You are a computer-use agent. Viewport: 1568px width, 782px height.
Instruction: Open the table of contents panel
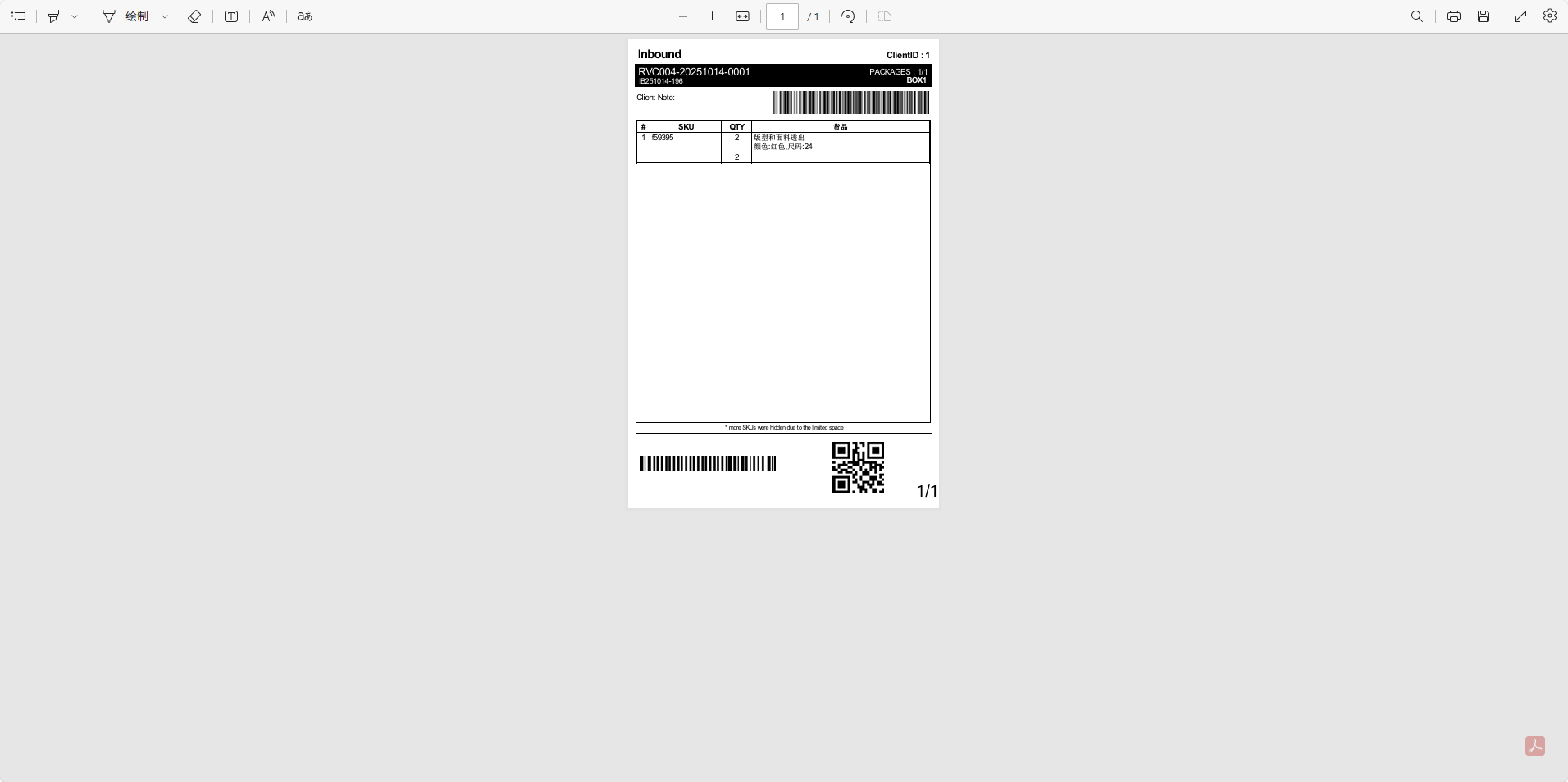pos(18,16)
